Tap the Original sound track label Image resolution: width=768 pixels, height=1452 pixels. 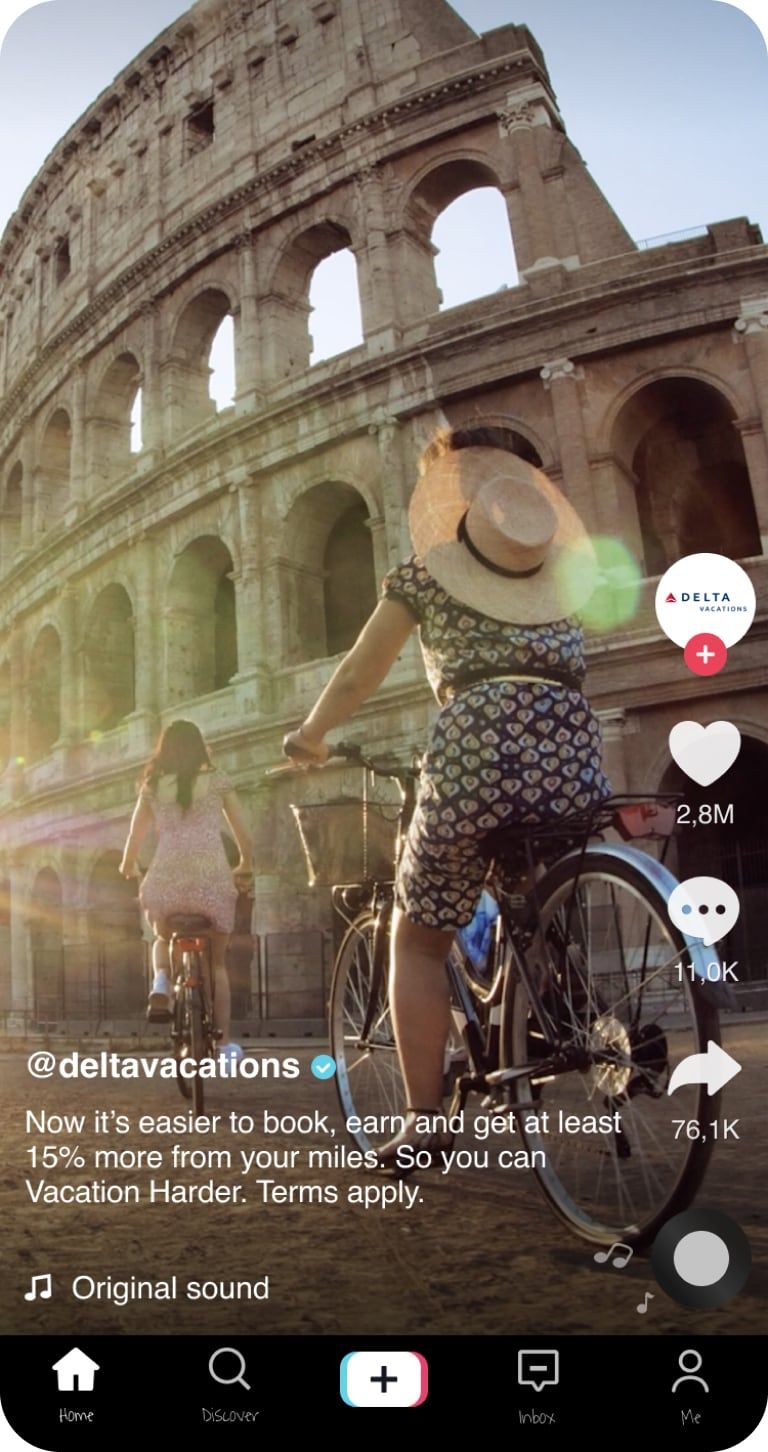coord(169,1288)
